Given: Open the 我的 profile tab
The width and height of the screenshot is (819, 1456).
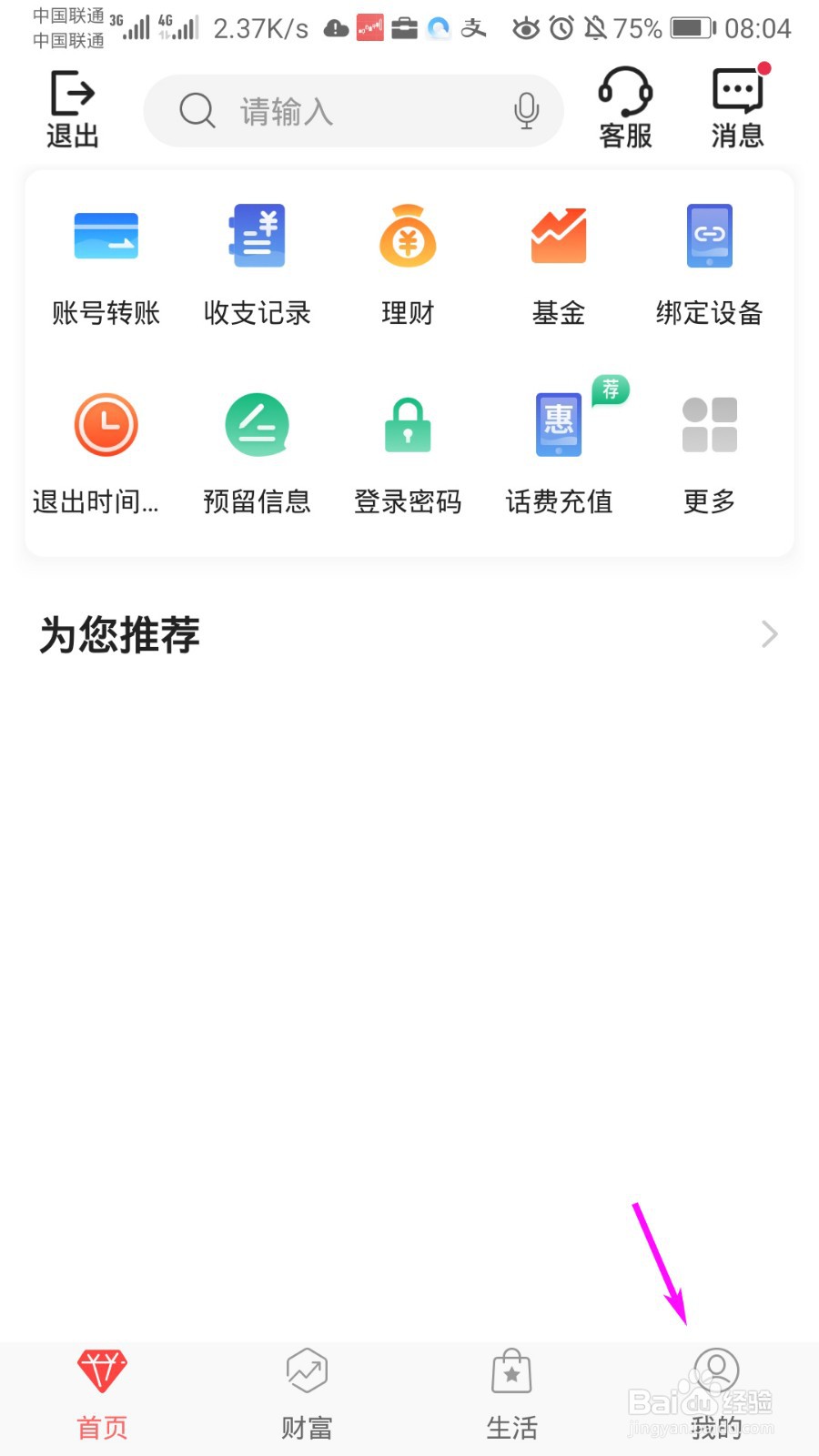Looking at the screenshot, I should point(717,1392).
